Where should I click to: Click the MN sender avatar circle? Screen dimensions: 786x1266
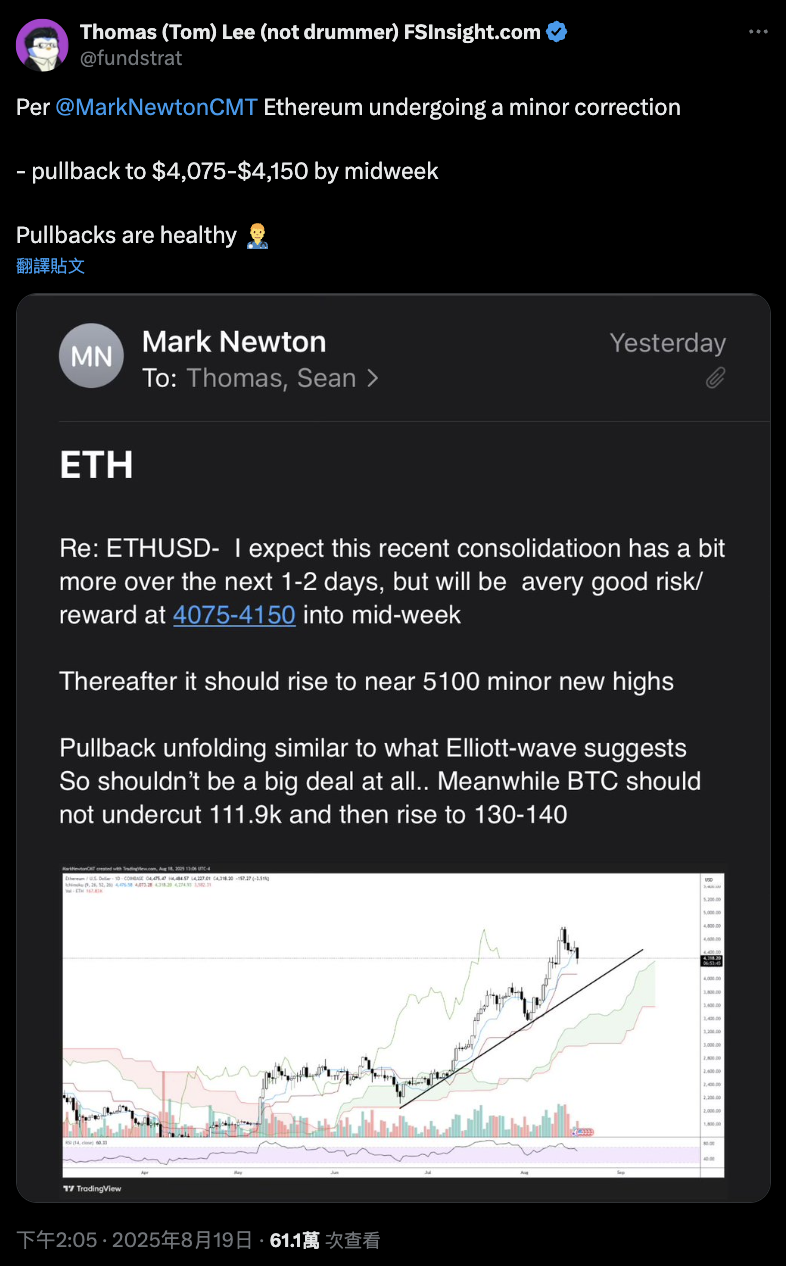coord(91,355)
